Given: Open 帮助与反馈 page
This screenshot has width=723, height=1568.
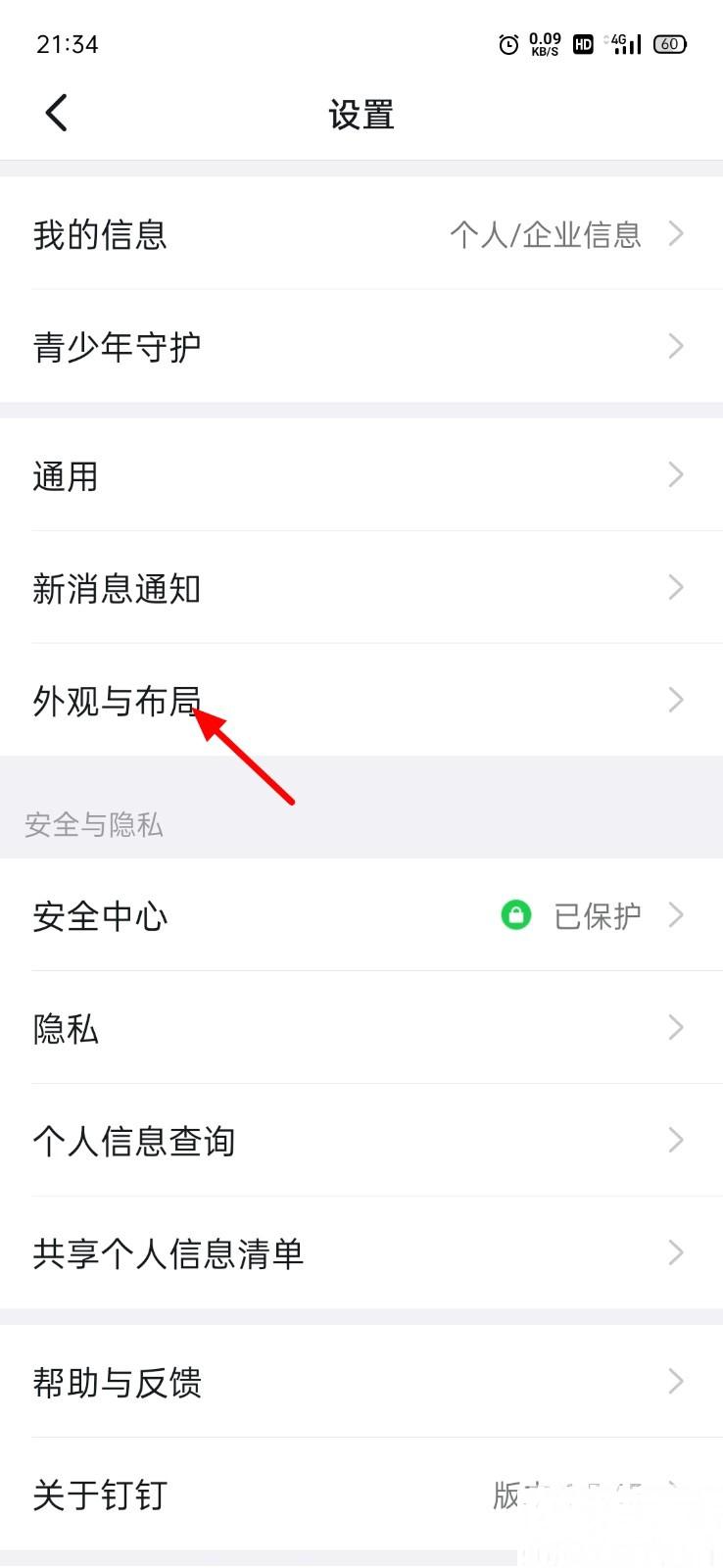Looking at the screenshot, I should [x=361, y=1383].
